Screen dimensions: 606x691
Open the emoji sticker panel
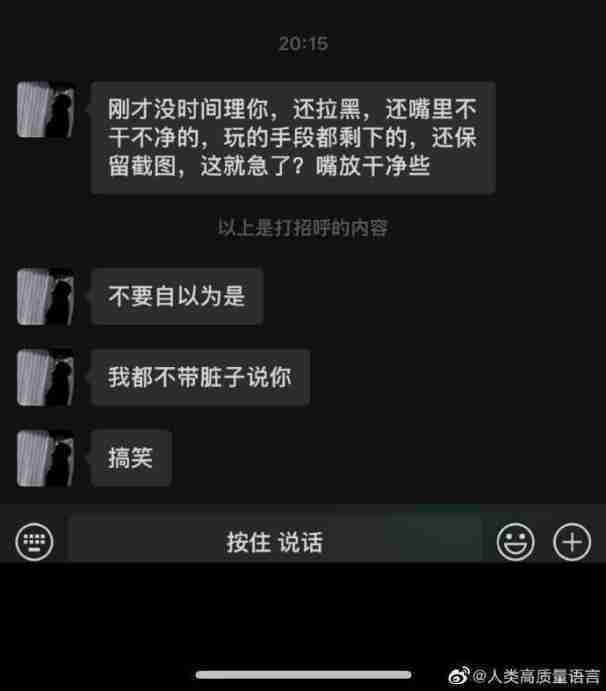pos(515,542)
